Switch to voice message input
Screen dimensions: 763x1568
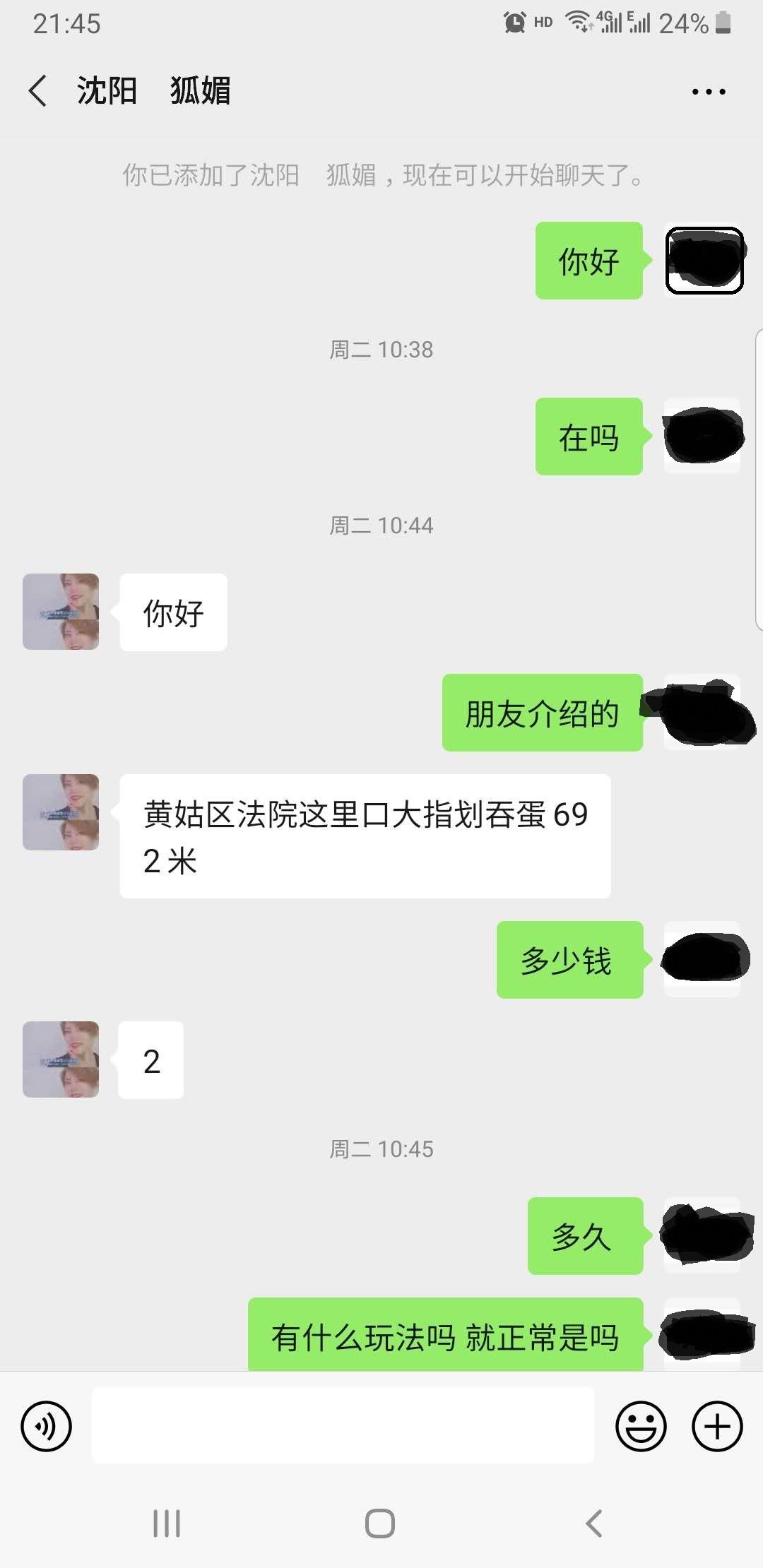point(47,1426)
